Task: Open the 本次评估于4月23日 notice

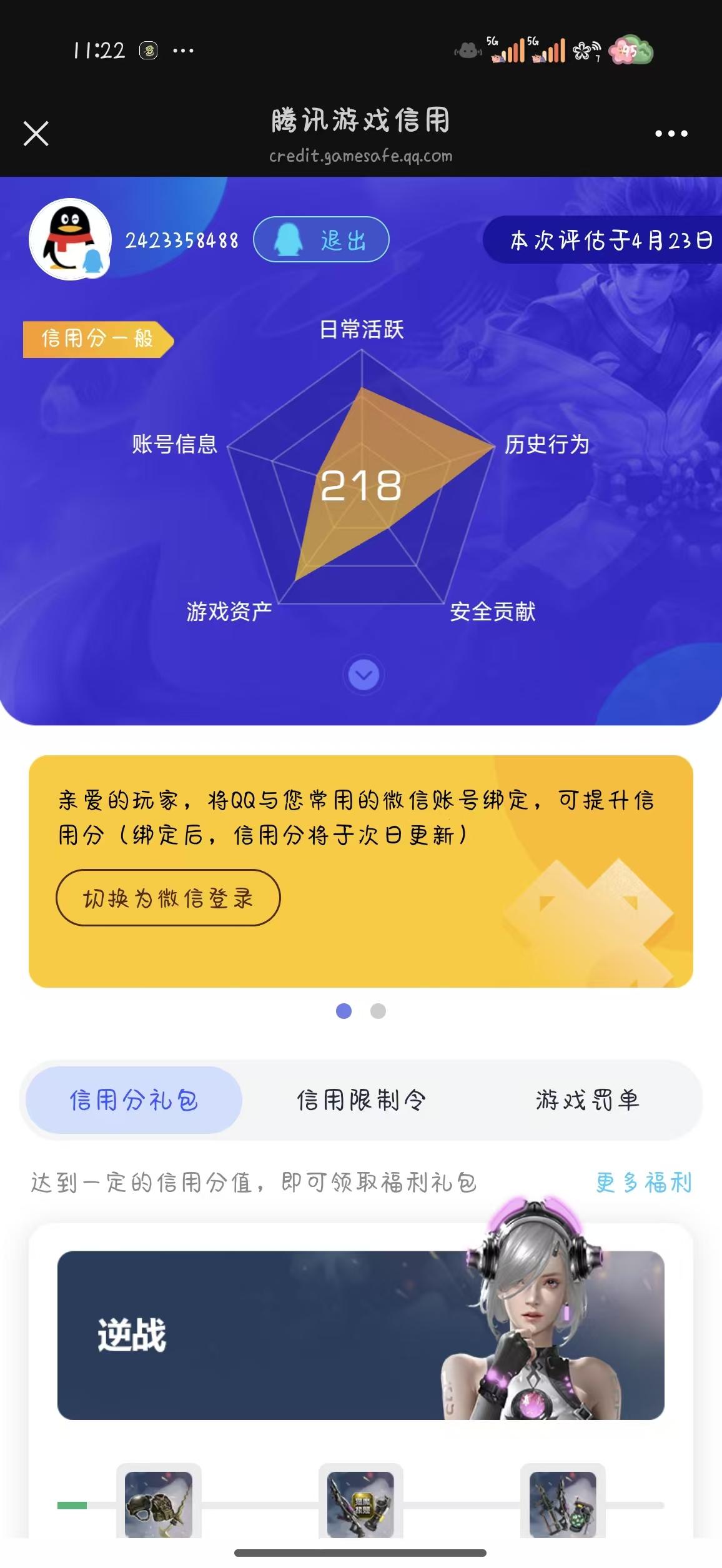Action: point(605,239)
